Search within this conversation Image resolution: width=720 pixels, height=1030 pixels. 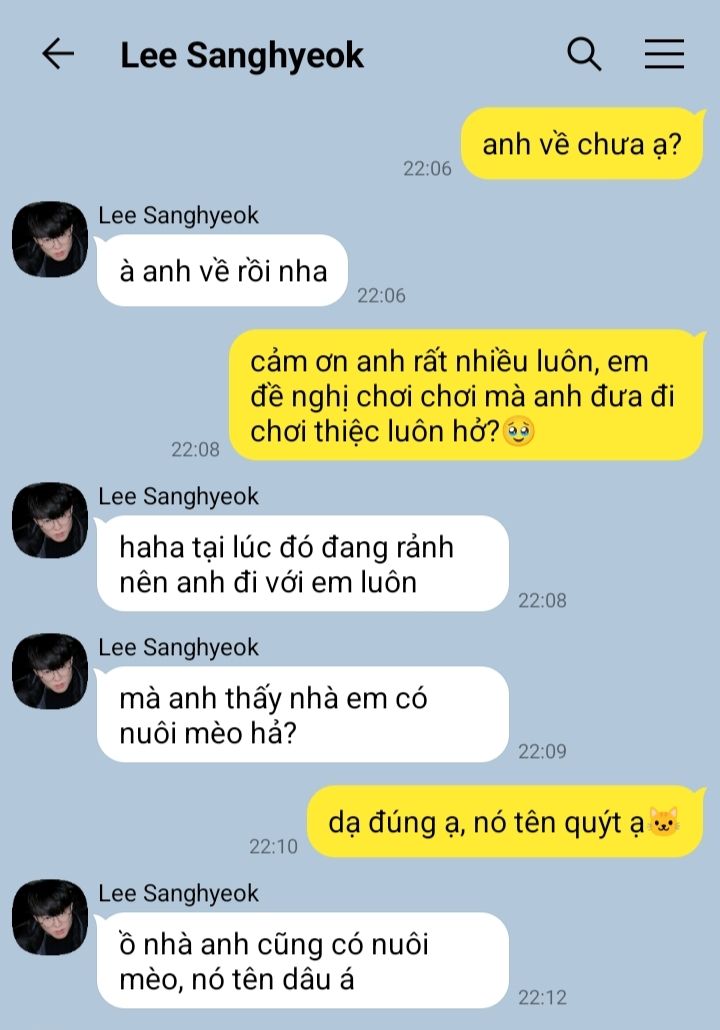point(584,54)
